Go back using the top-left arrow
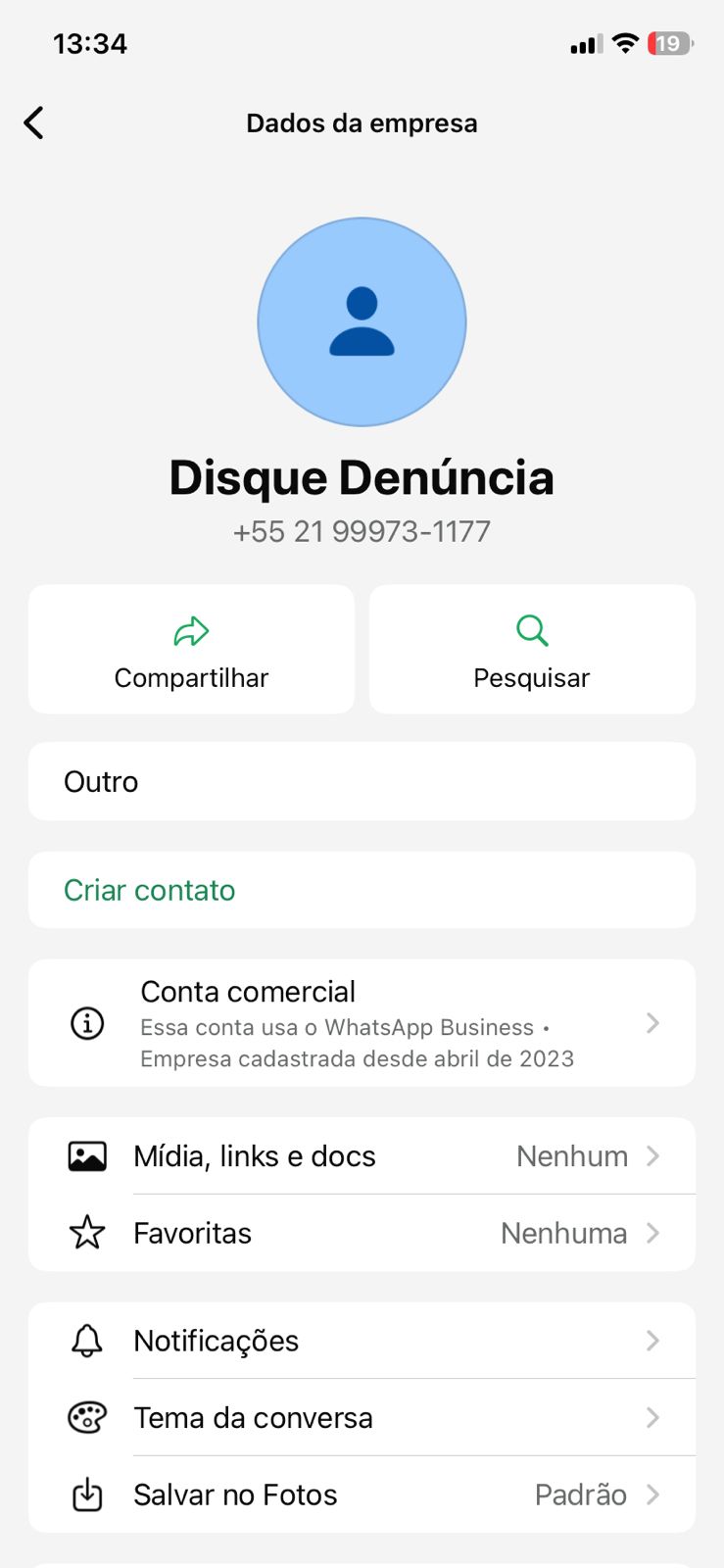 pyautogui.click(x=34, y=123)
